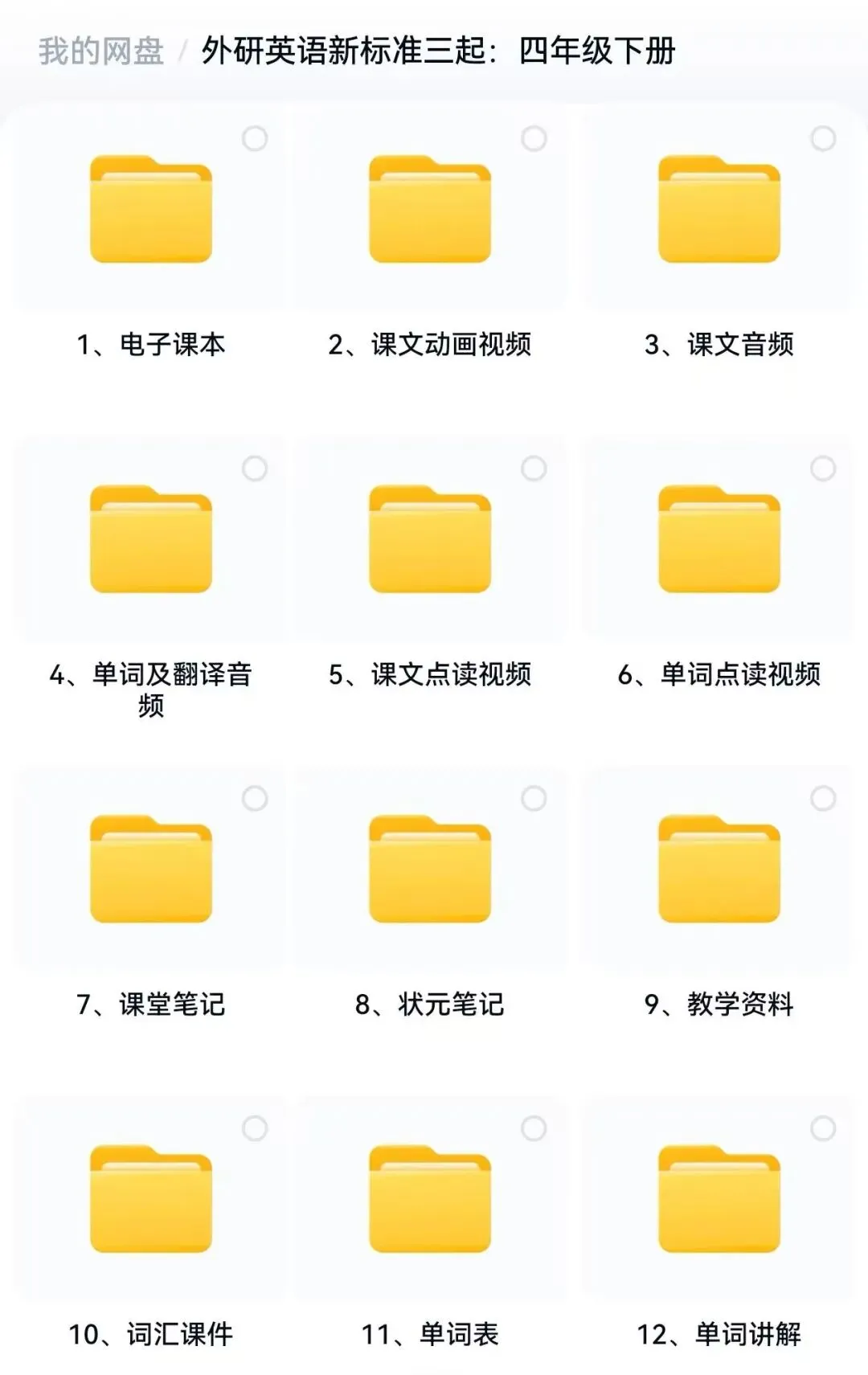Select the 1、电子课本 folder checkbox
Screen dimensions: 868x1375
pyautogui.click(x=255, y=138)
